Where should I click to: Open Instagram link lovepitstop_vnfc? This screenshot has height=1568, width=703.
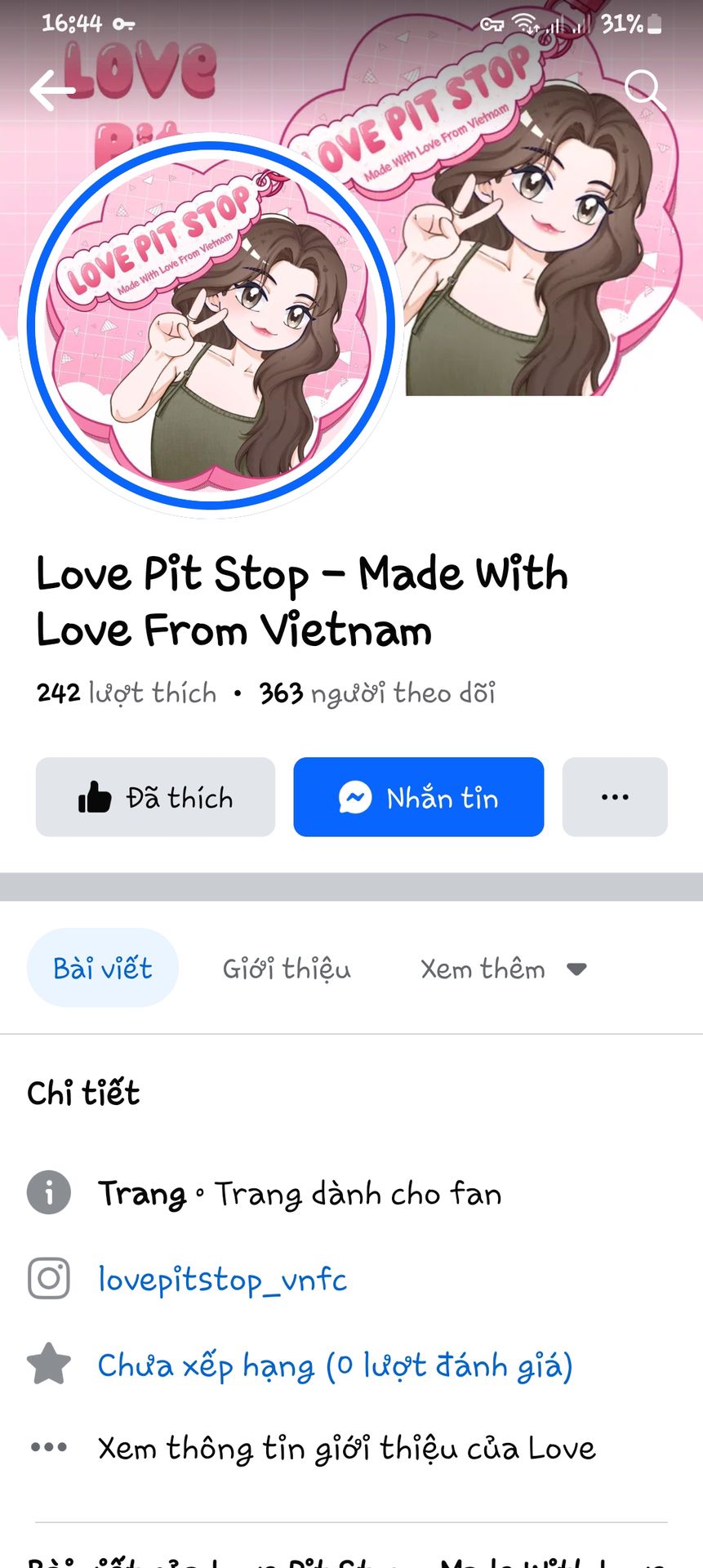coord(222,1280)
